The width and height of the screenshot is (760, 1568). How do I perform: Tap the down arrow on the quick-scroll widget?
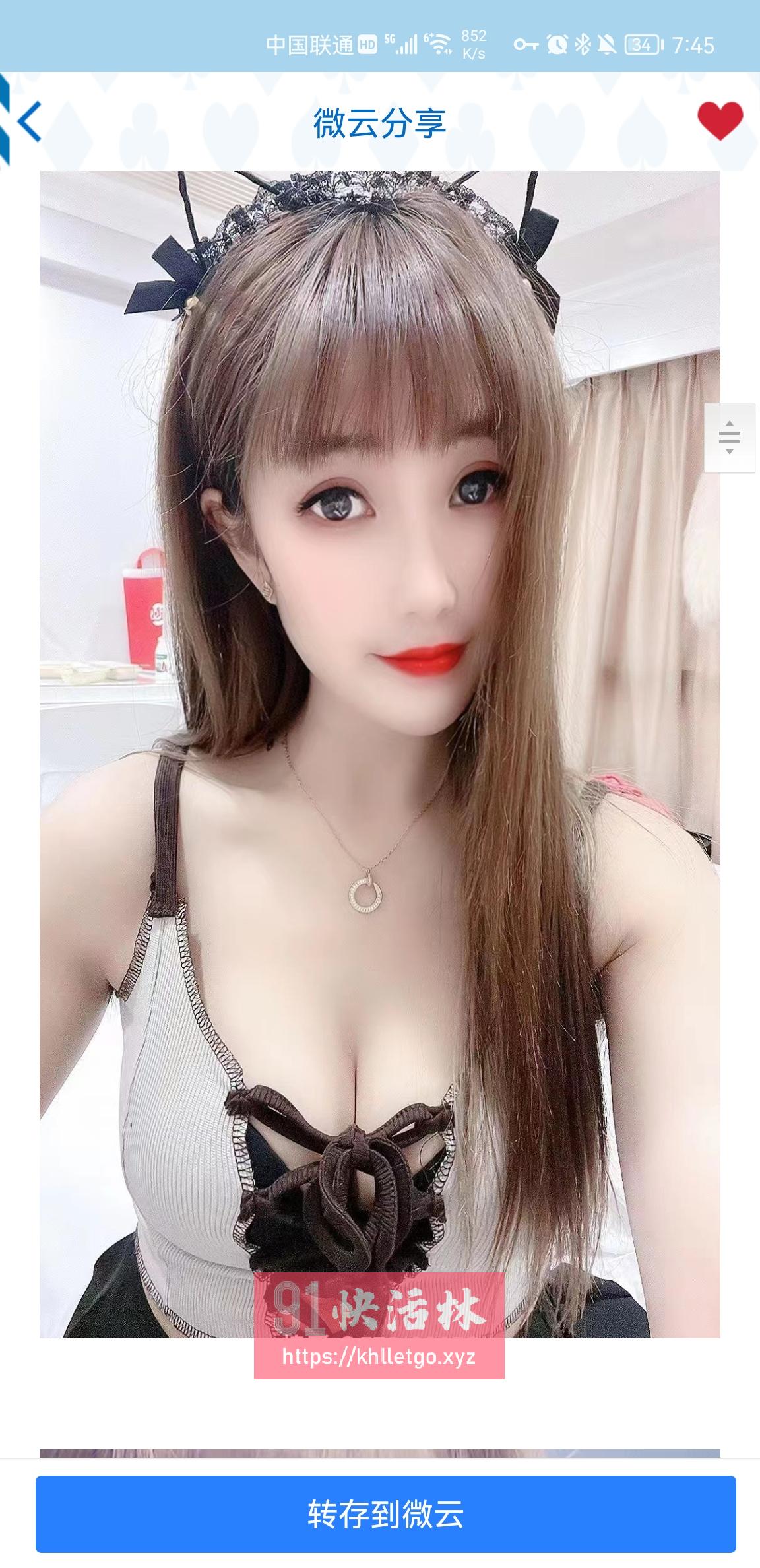pos(729,450)
